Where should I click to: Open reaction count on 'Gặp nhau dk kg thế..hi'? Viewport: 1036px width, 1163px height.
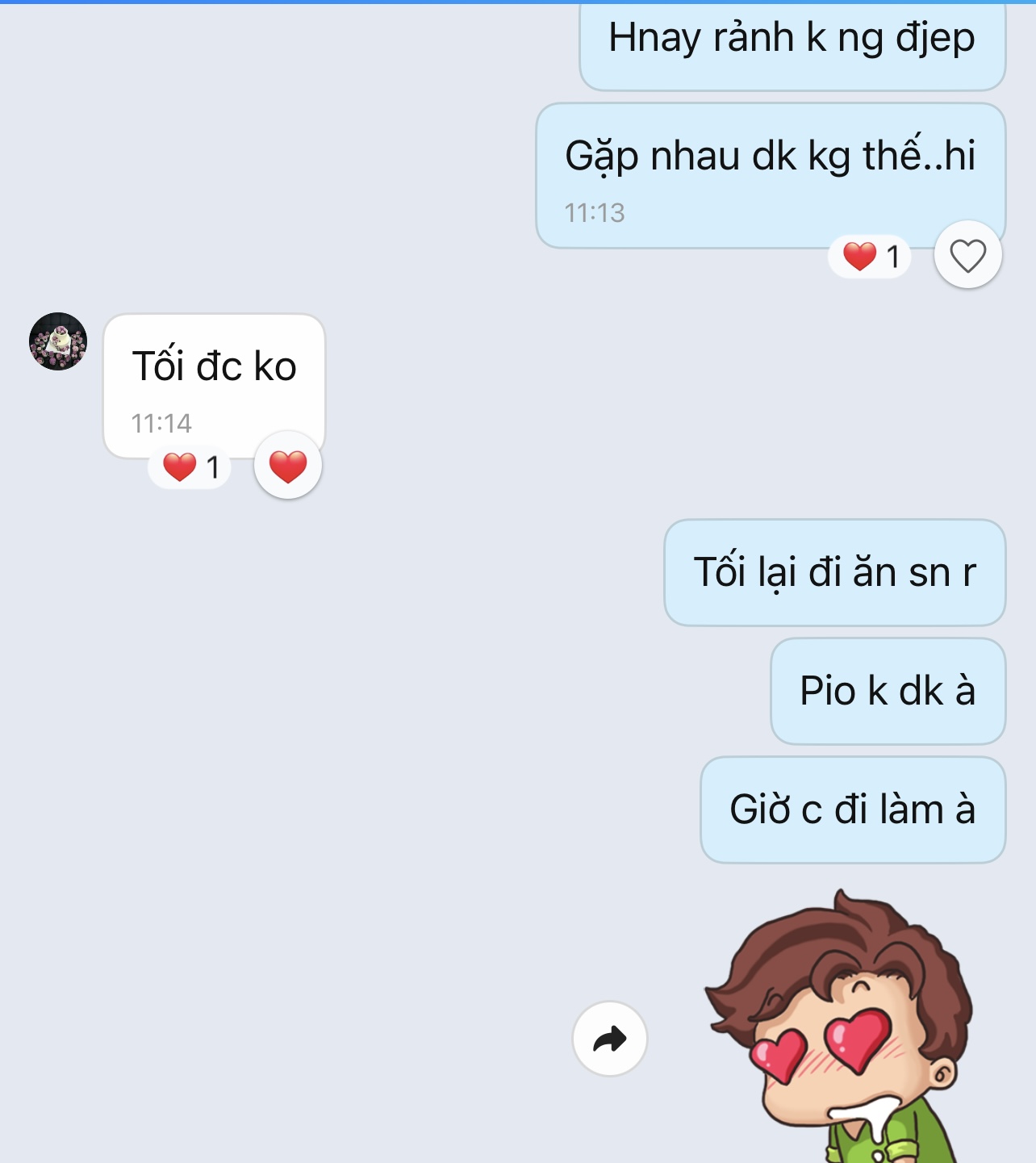(x=870, y=257)
